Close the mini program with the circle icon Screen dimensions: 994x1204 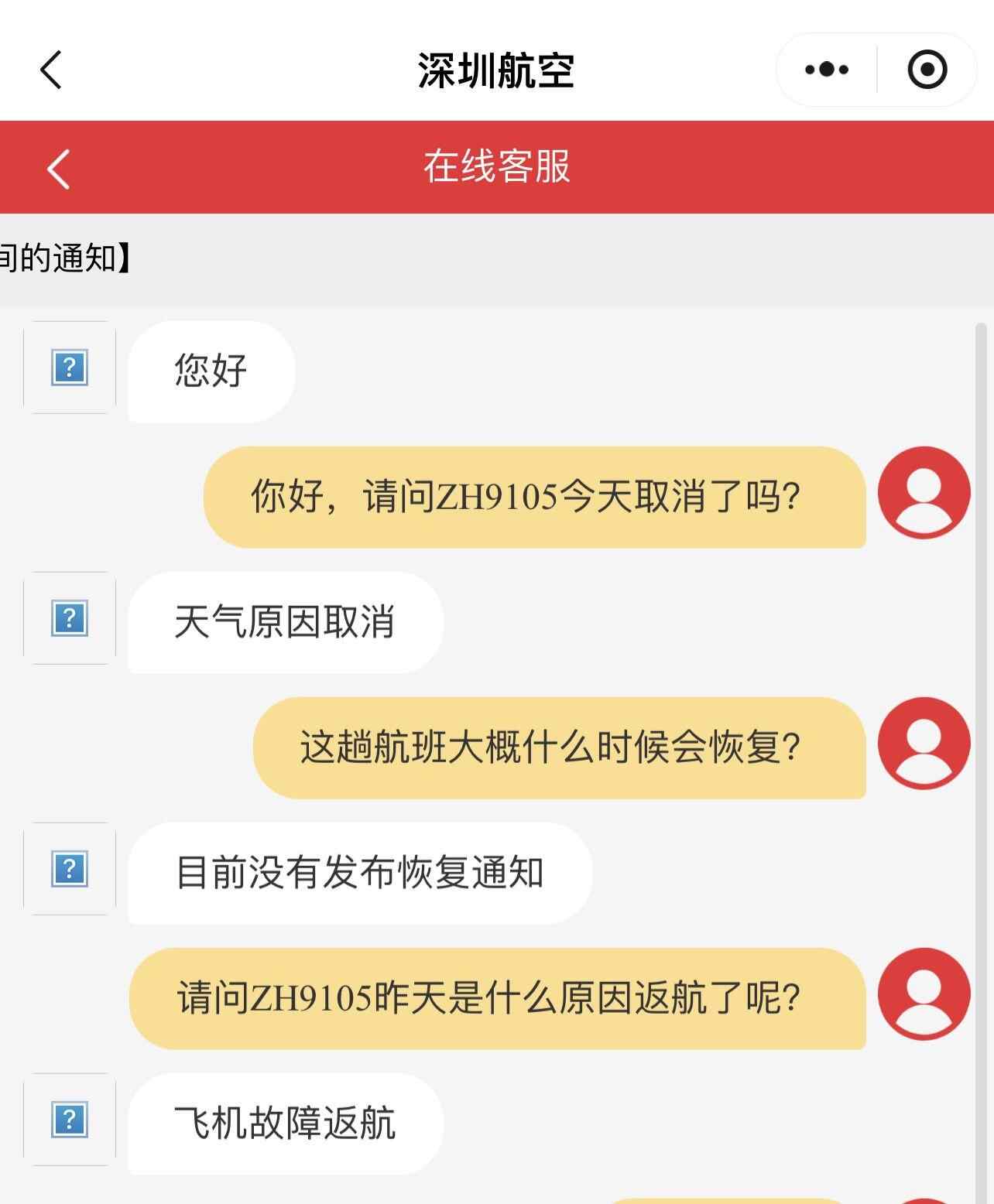[927, 70]
